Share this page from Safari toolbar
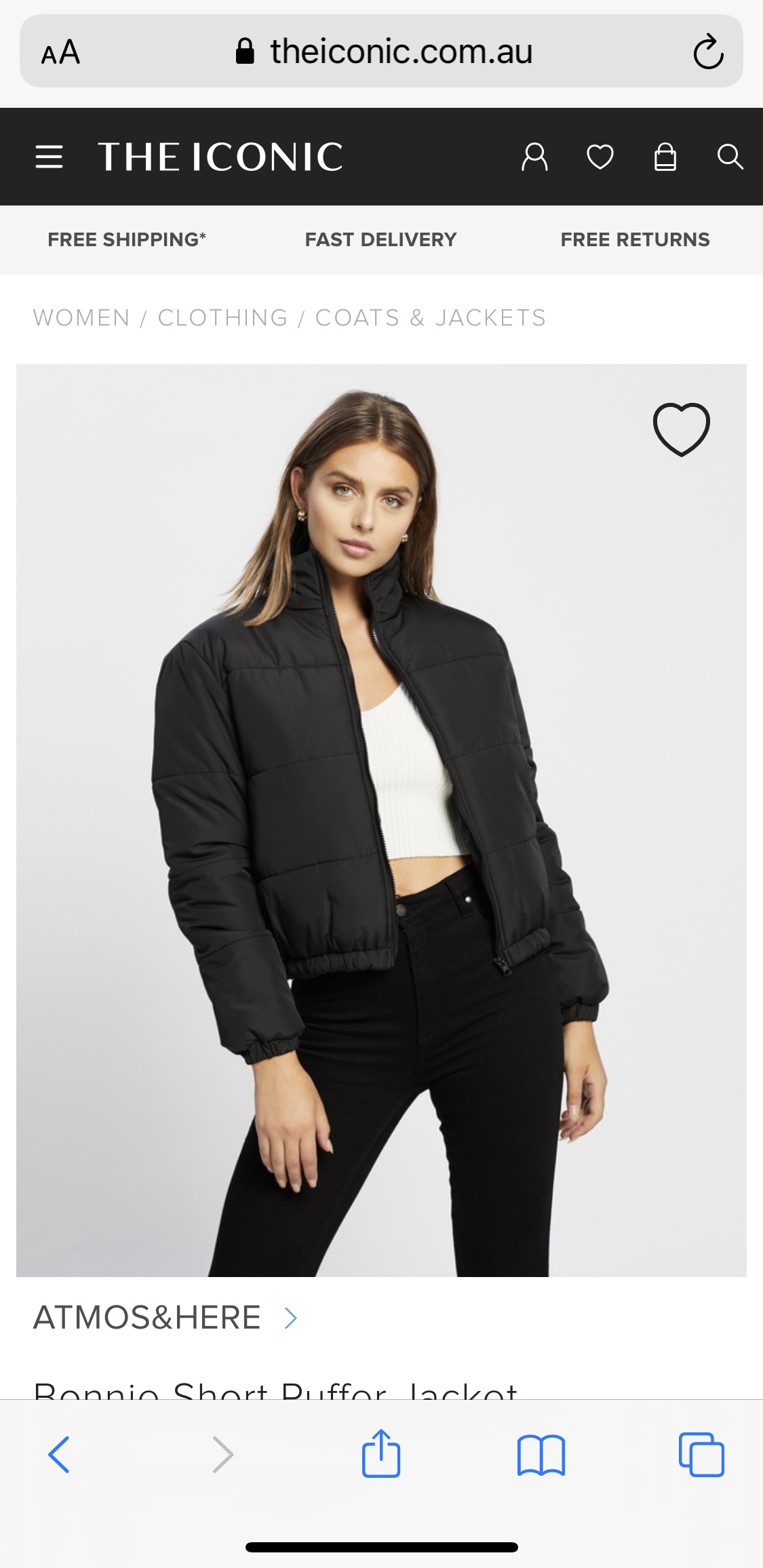 (x=381, y=1453)
